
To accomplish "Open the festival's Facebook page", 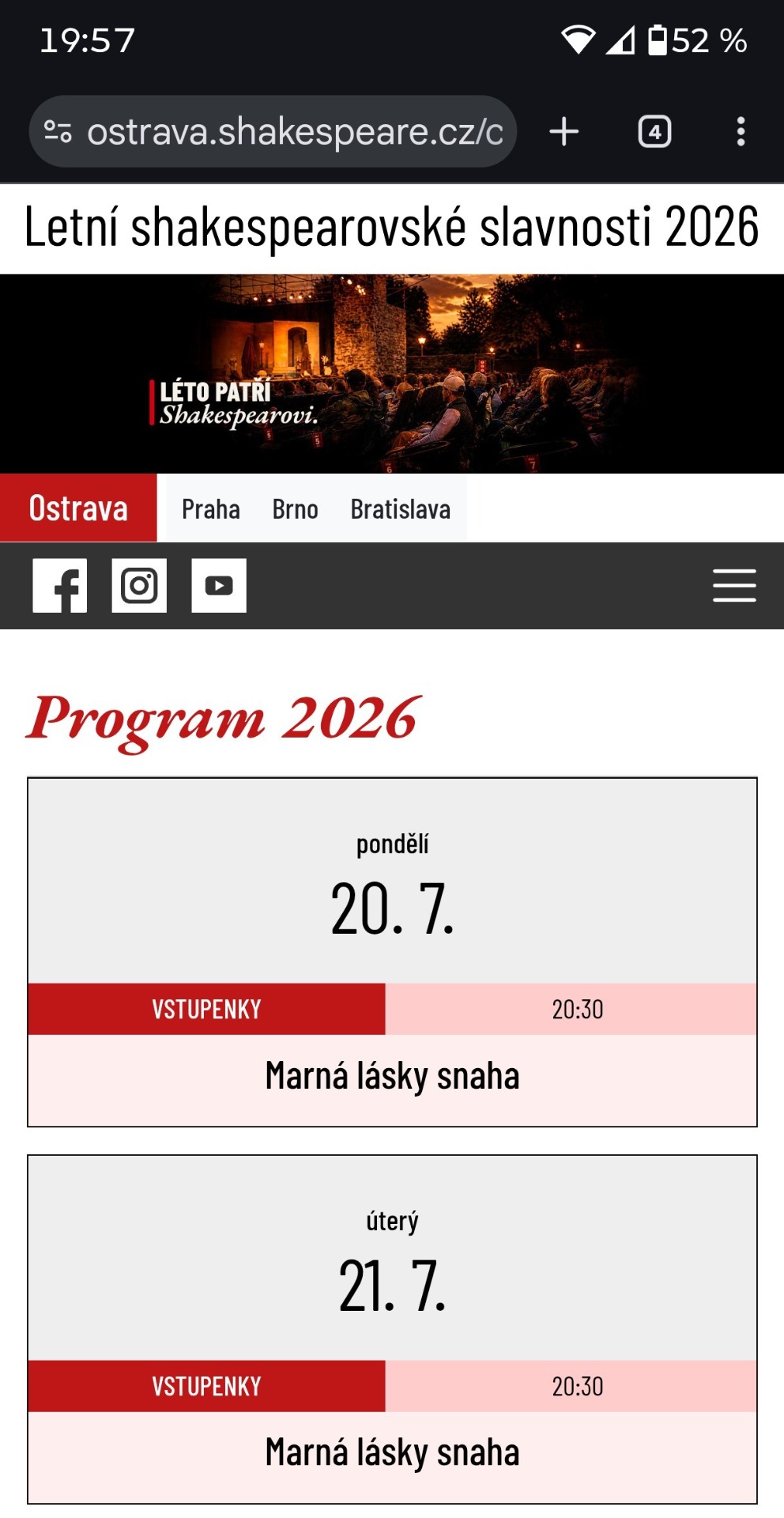I will click(x=60, y=586).
